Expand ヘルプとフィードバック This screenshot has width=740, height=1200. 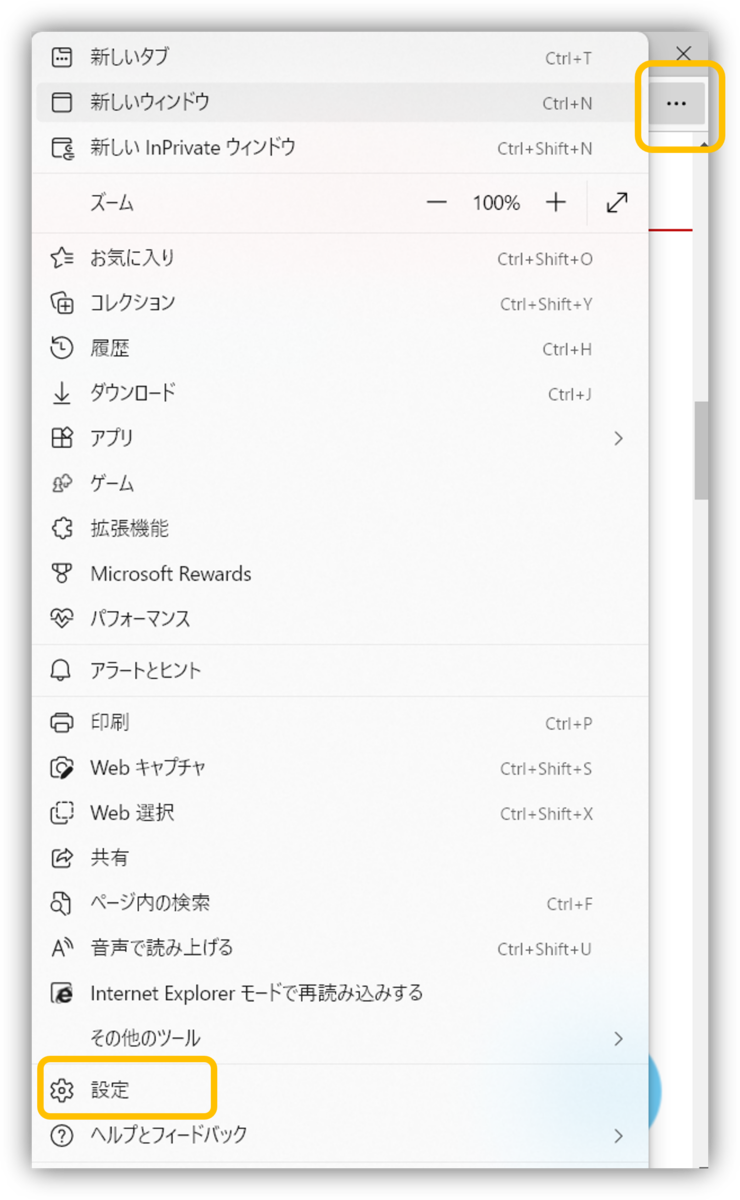click(x=340, y=1135)
